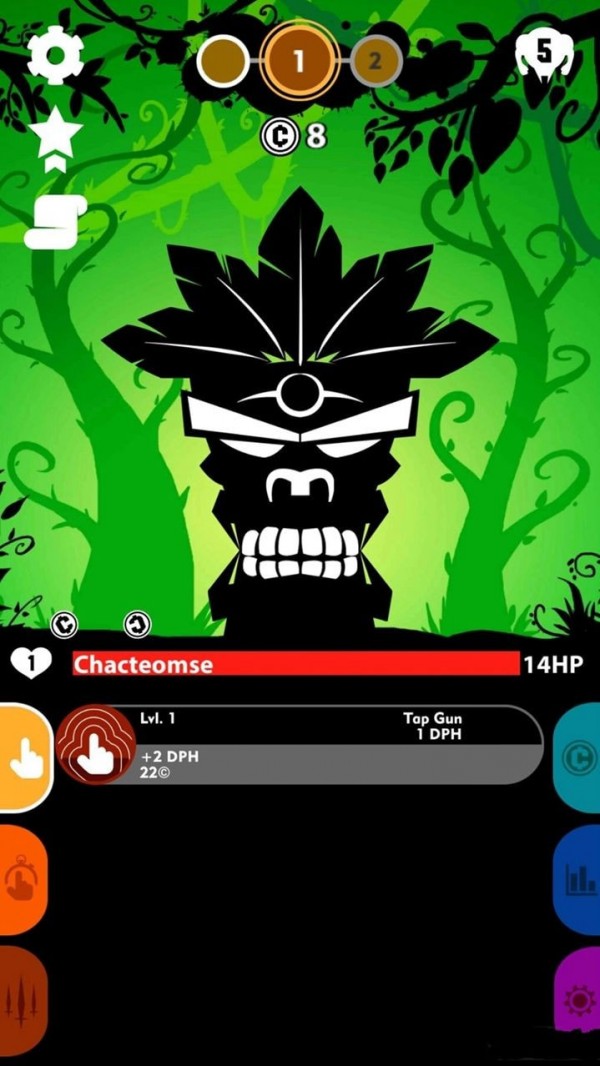Switch to the orange timed tap tab
This screenshot has height=1066, width=600.
[x=20, y=880]
